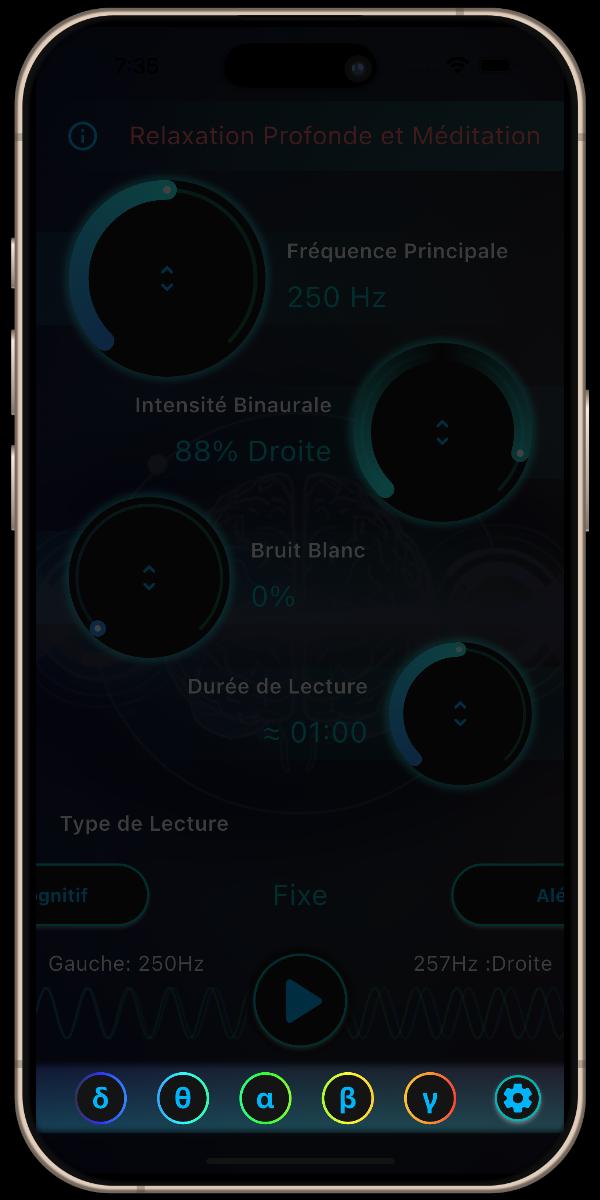This screenshot has height=1200, width=600.
Task: Start playback with the play button
Action: coord(300,1000)
